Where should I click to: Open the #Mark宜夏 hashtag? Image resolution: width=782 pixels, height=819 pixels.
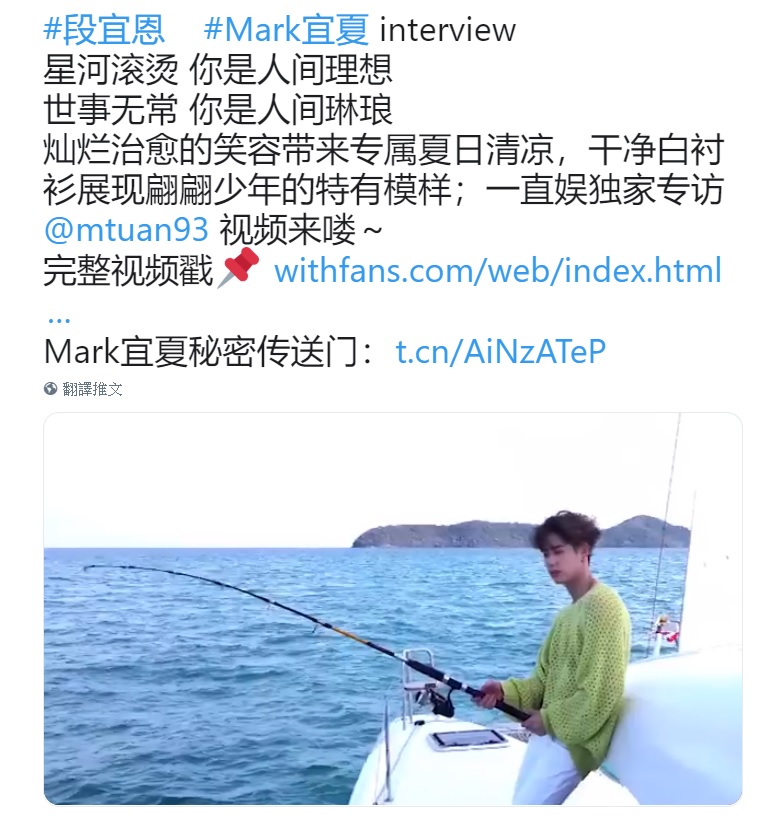(x=286, y=29)
